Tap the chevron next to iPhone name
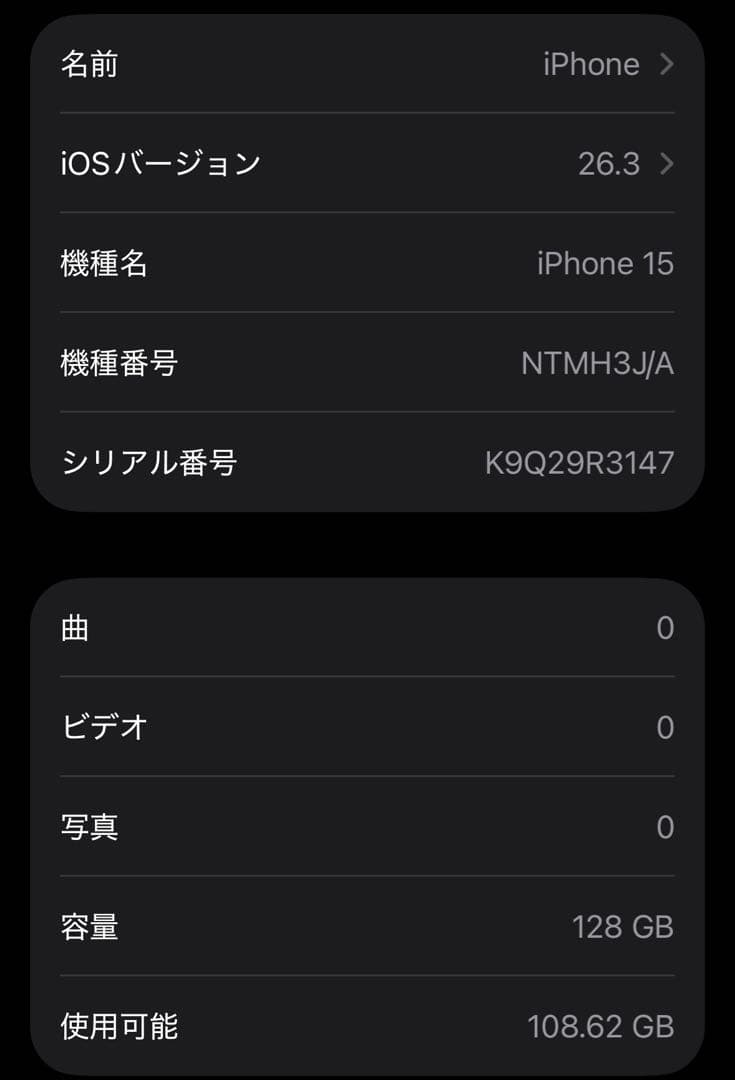The image size is (735, 1080). 665,64
